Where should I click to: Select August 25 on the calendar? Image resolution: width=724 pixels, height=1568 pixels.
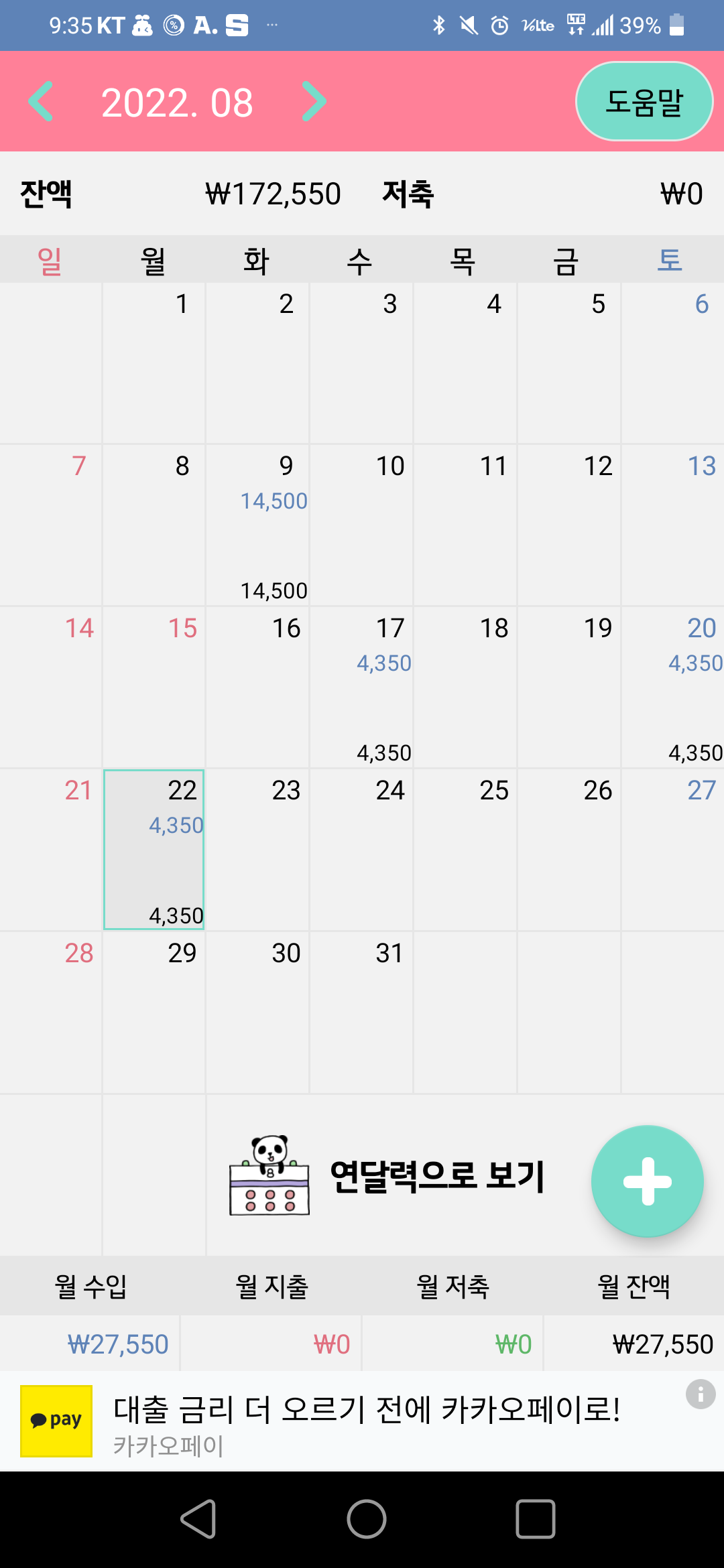[465, 850]
